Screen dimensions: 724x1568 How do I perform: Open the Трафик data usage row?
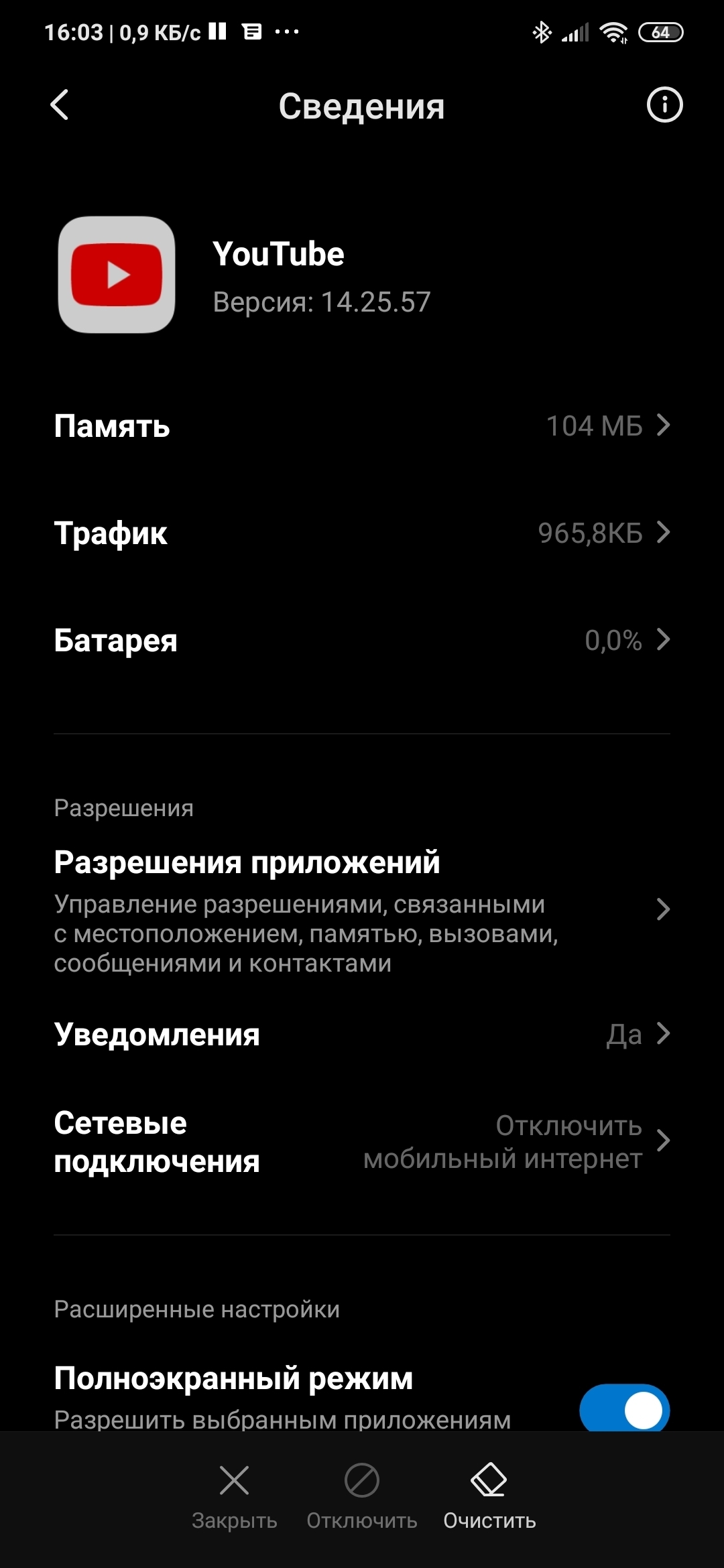tap(362, 533)
